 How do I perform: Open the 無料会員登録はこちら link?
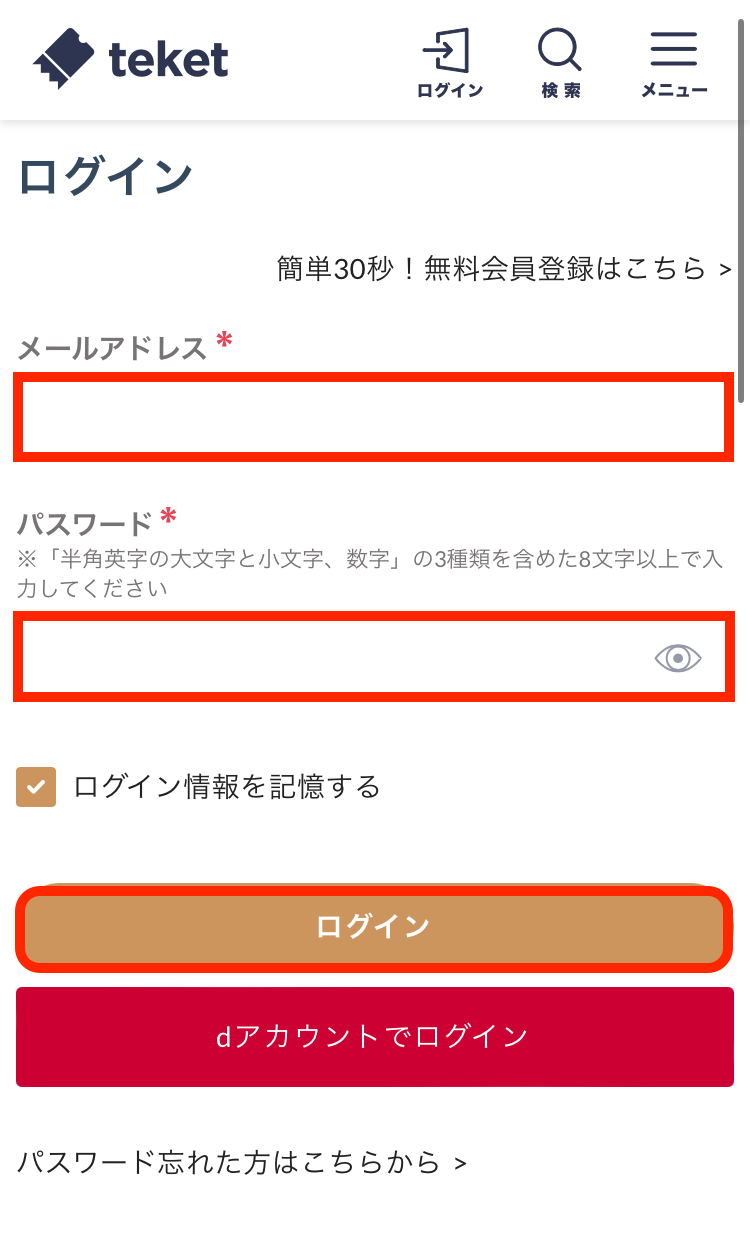[x=504, y=269]
